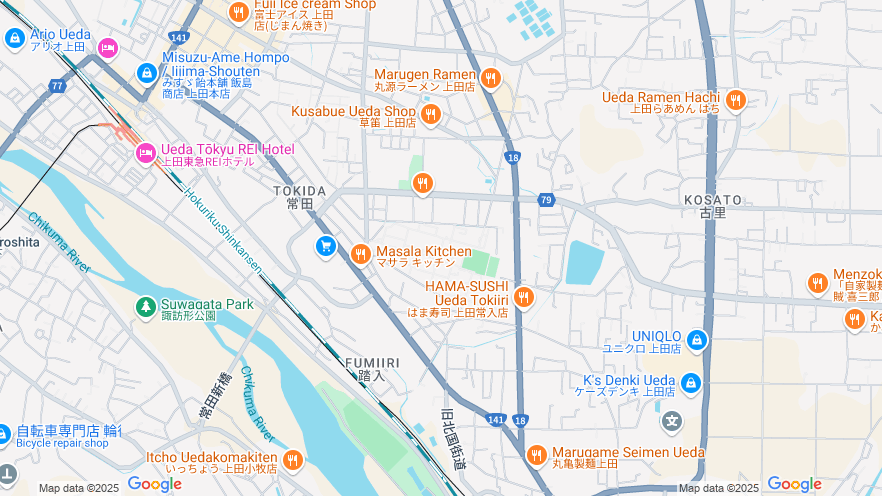Open the Marugen Ramen restaurant pin
Viewport: 882px width, 496px height.
490,78
